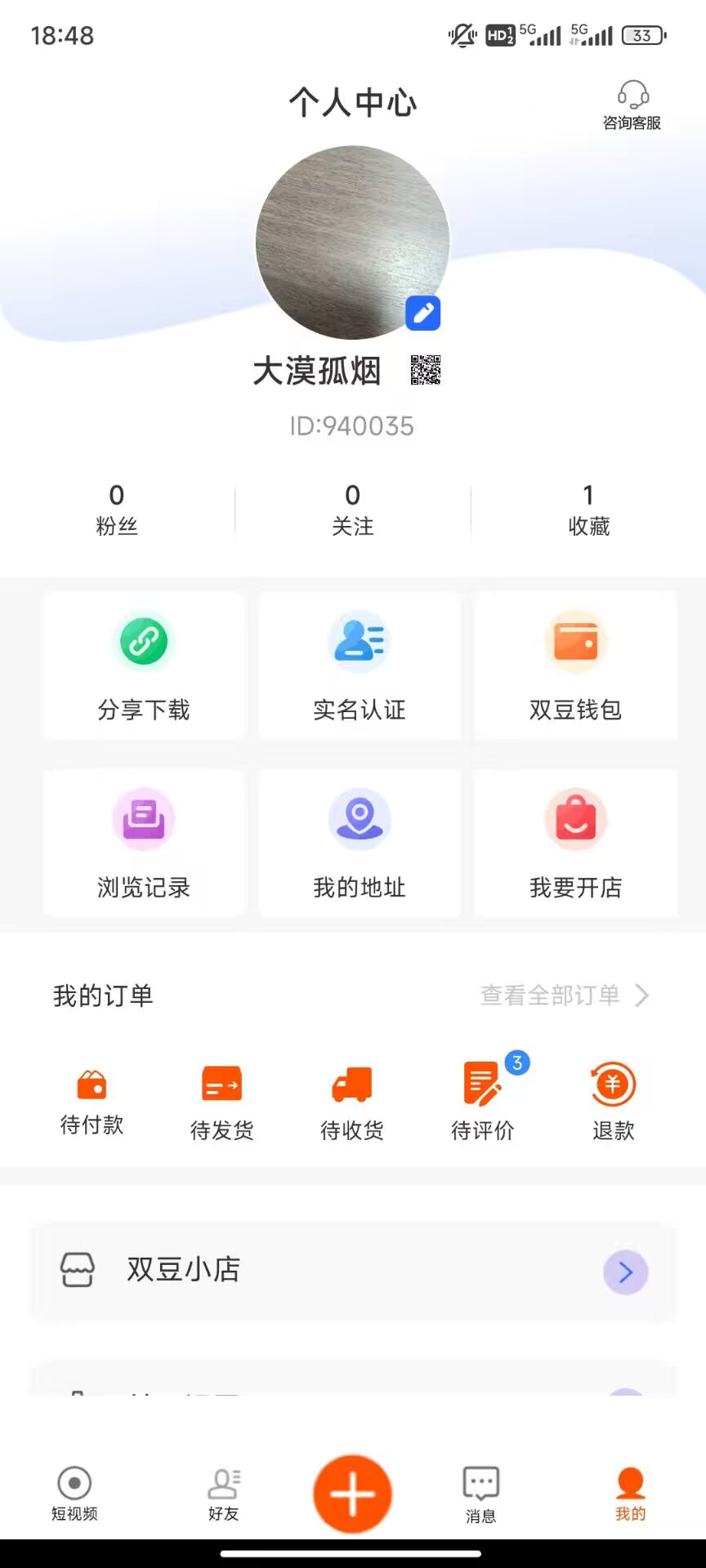Switch to the 好友 friends tab
This screenshot has height=1568, width=706.
pos(223,1494)
